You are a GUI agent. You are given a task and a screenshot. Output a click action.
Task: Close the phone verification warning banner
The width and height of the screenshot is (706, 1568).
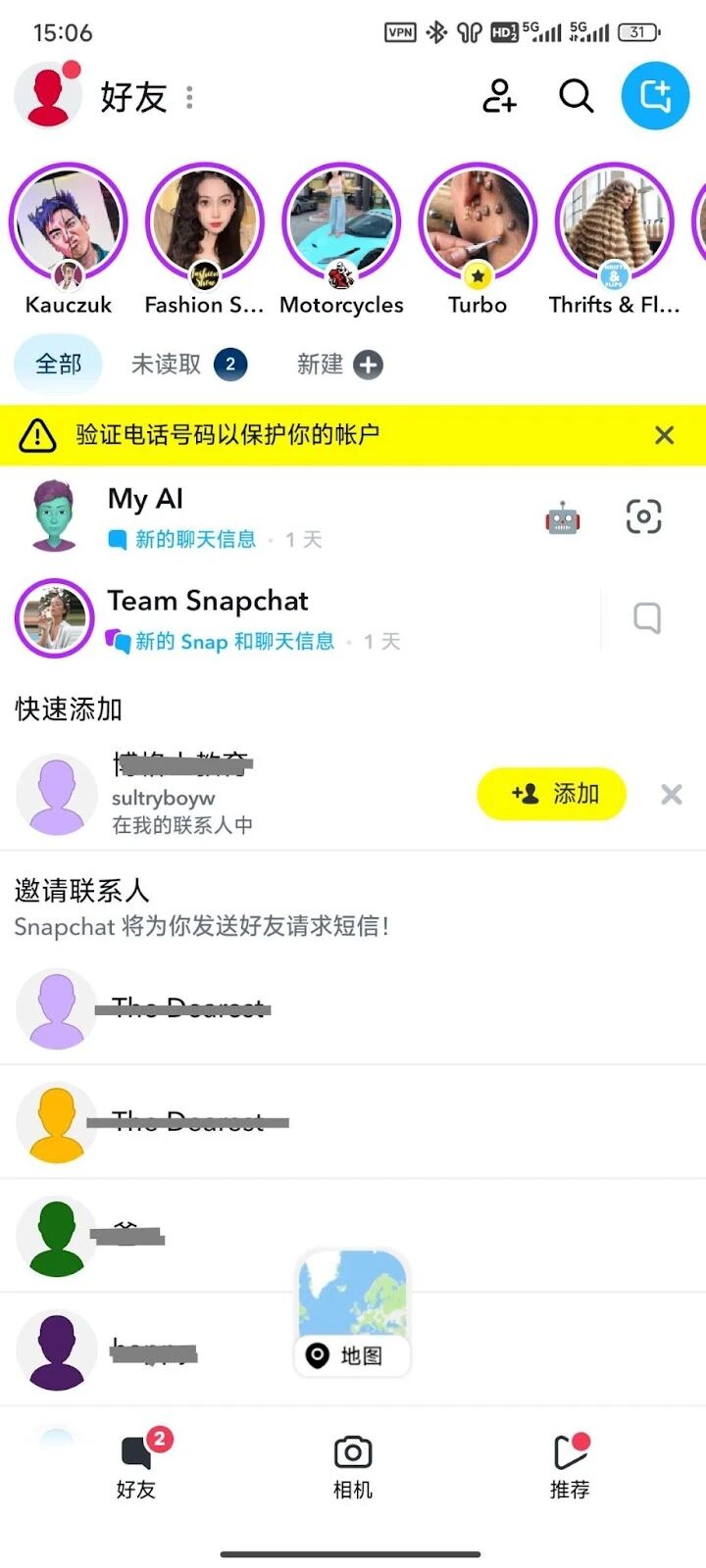pyautogui.click(x=664, y=434)
